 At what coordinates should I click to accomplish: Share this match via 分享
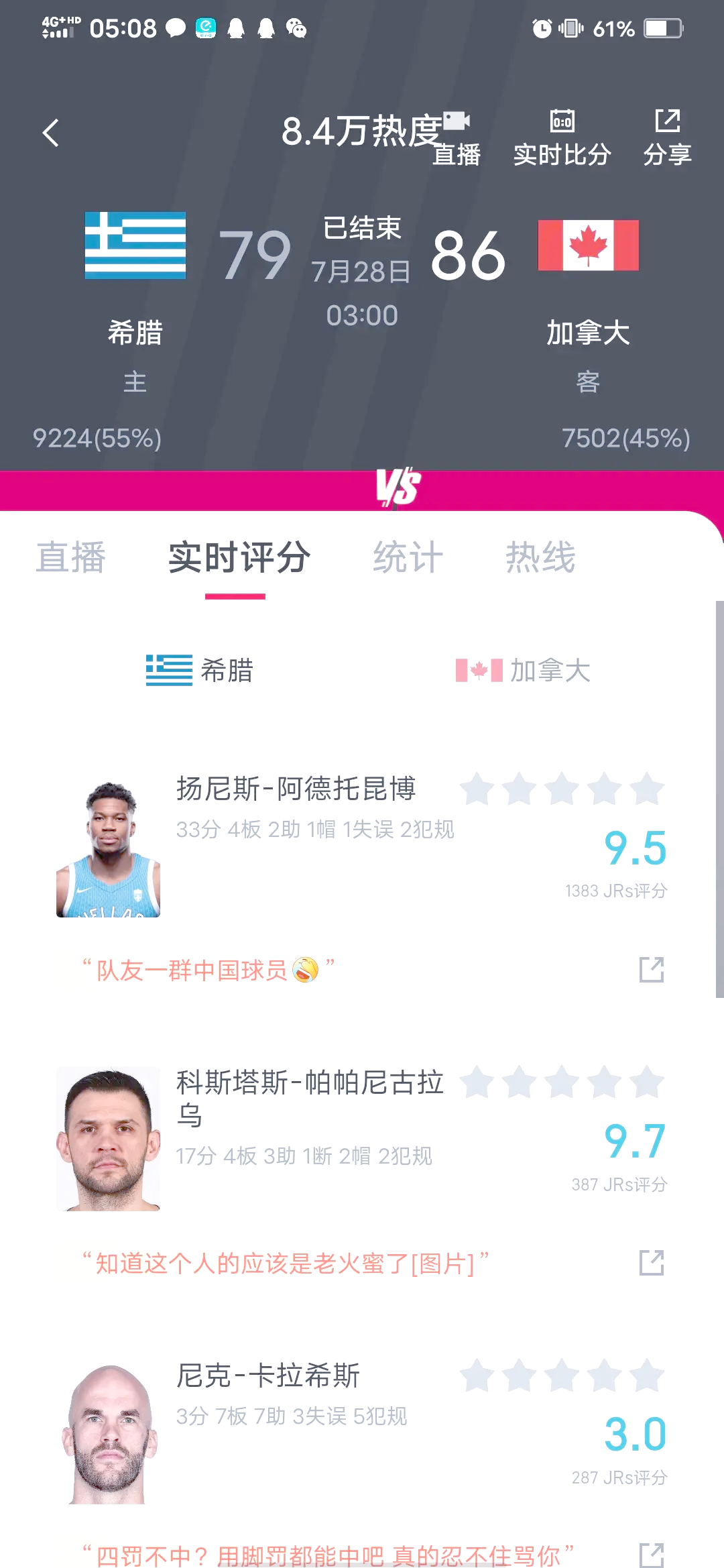tap(667, 138)
